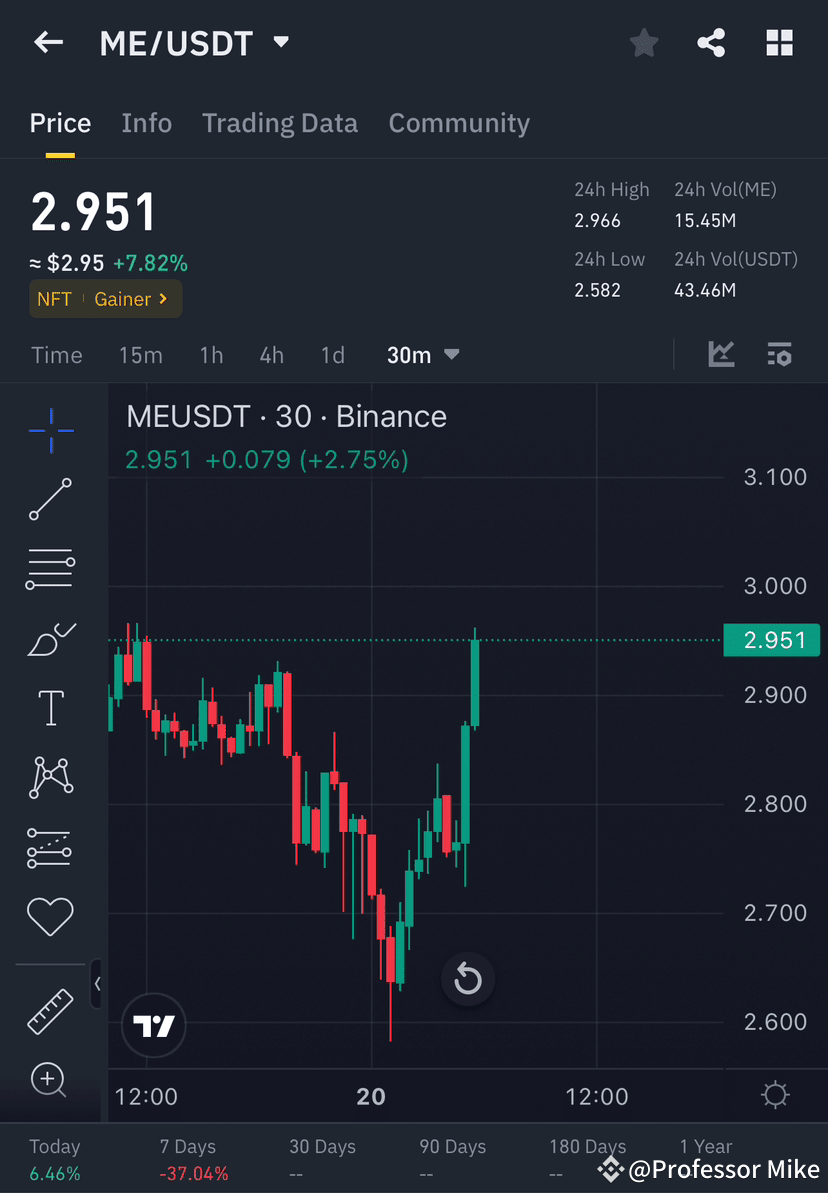Adjust brightness with the sun control
This screenshot has width=828, height=1193.
(775, 1095)
